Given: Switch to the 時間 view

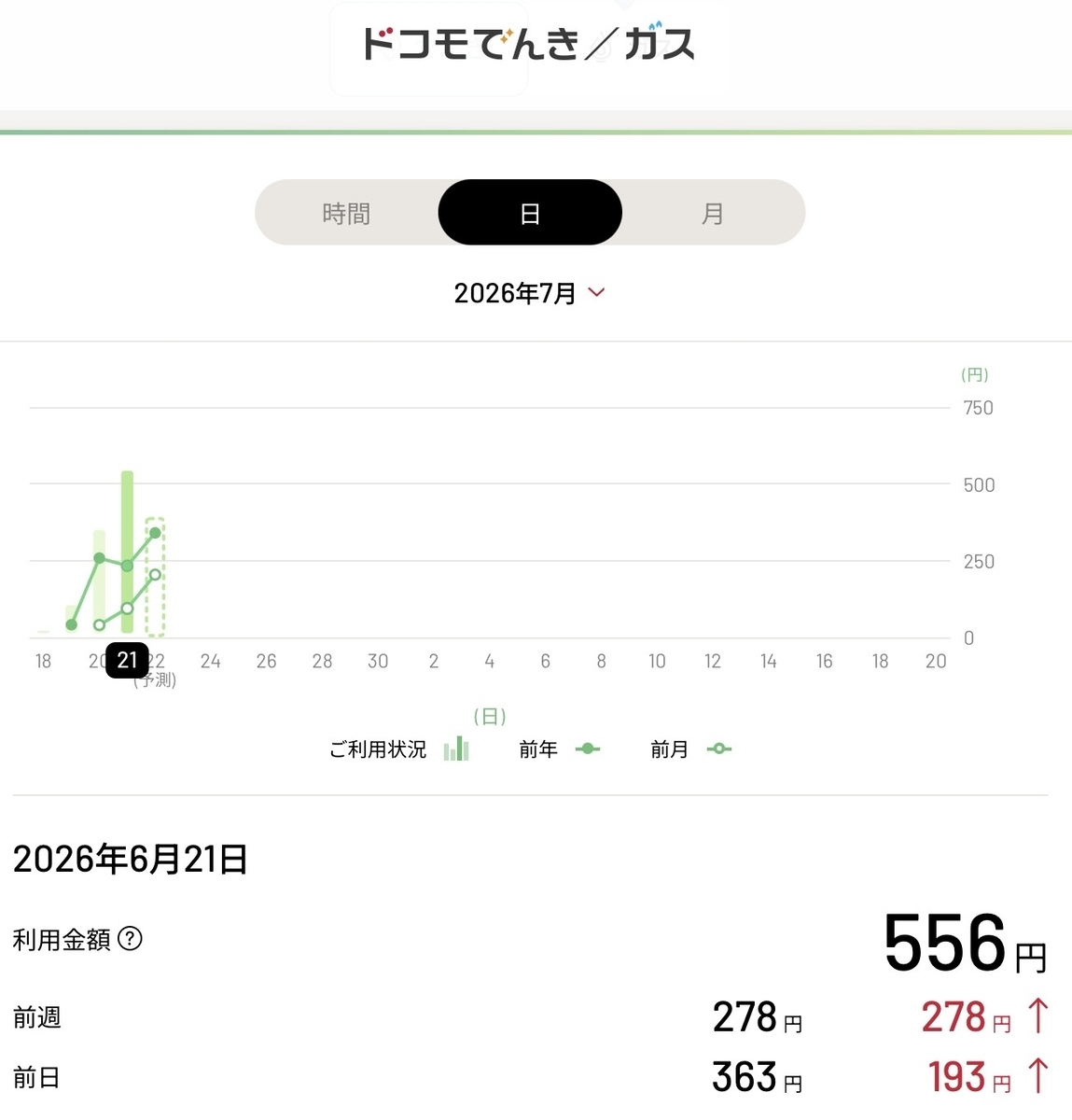Looking at the screenshot, I should pyautogui.click(x=346, y=213).
